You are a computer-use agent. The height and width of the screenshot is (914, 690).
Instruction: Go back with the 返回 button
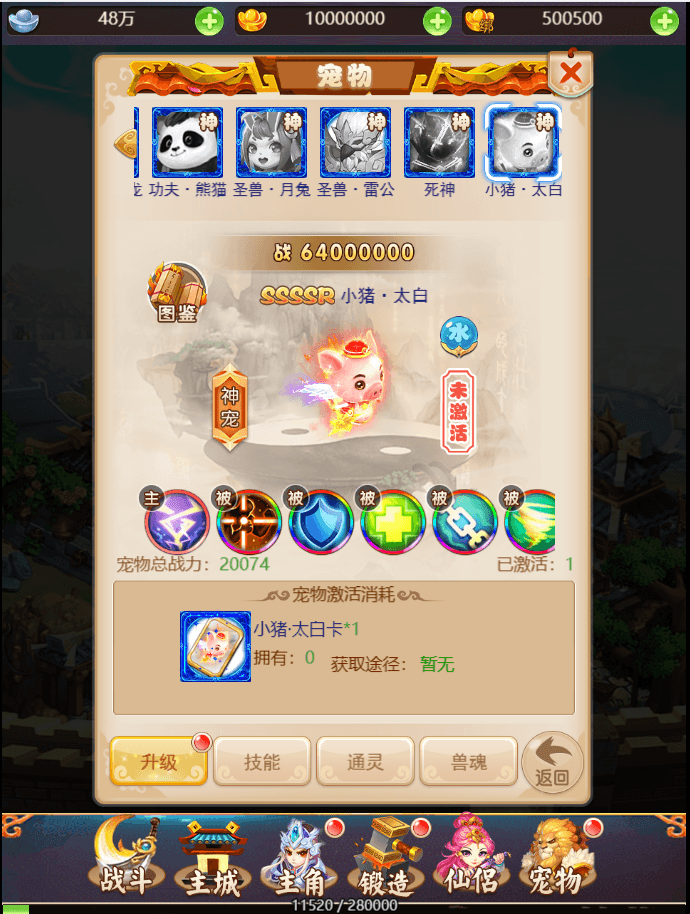pos(552,764)
